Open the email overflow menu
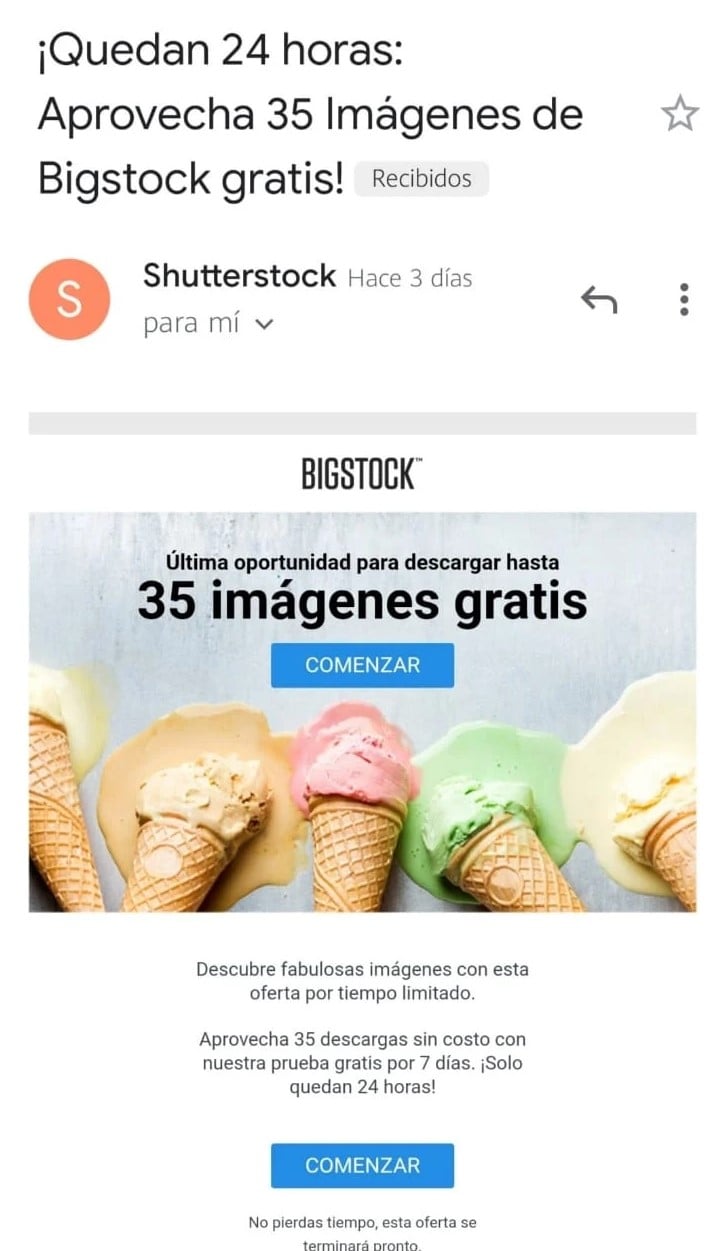724x1251 pixels. (684, 299)
